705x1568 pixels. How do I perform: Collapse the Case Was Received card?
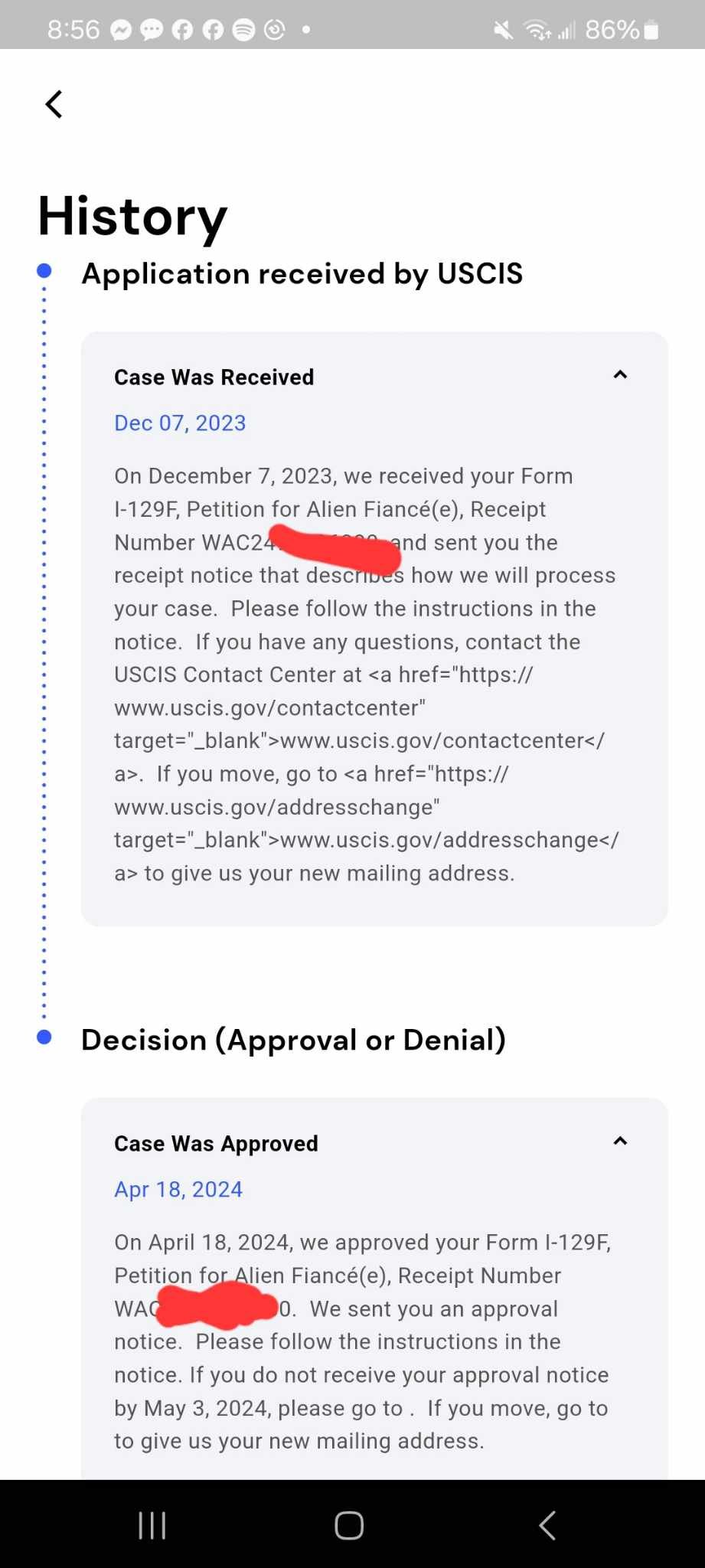pyautogui.click(x=620, y=374)
